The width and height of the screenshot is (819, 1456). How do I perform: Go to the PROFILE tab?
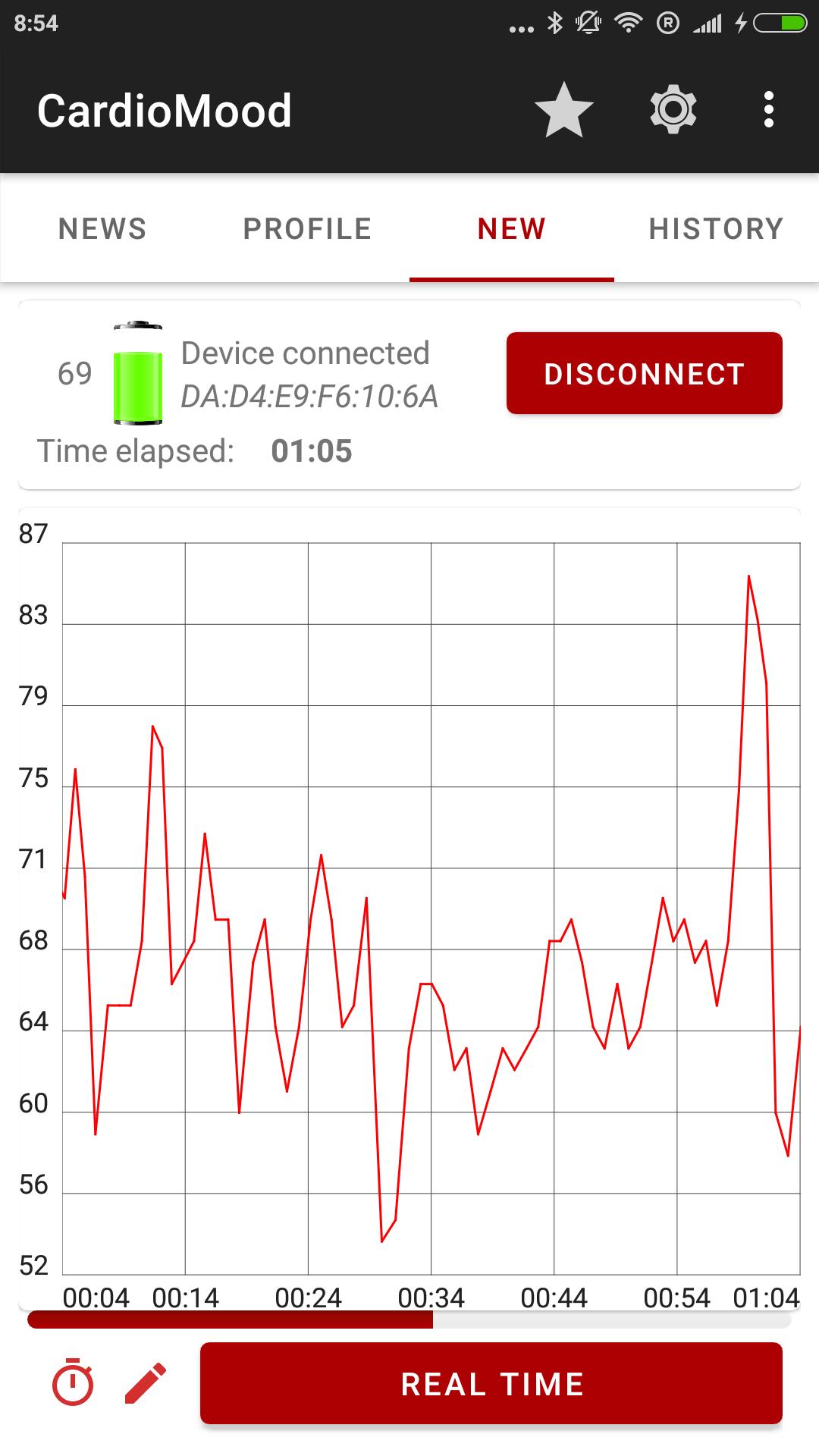click(307, 228)
